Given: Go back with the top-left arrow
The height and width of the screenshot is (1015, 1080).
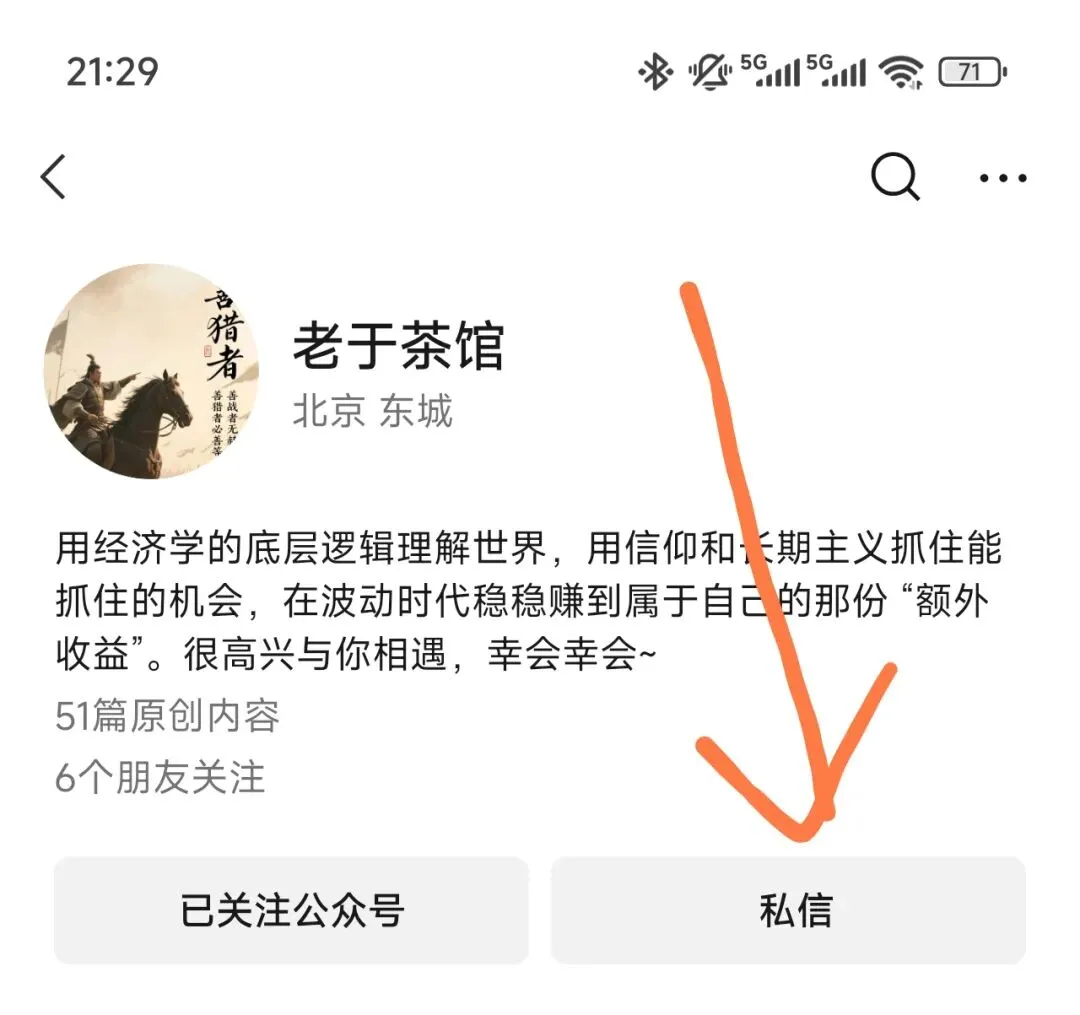Looking at the screenshot, I should [53, 177].
